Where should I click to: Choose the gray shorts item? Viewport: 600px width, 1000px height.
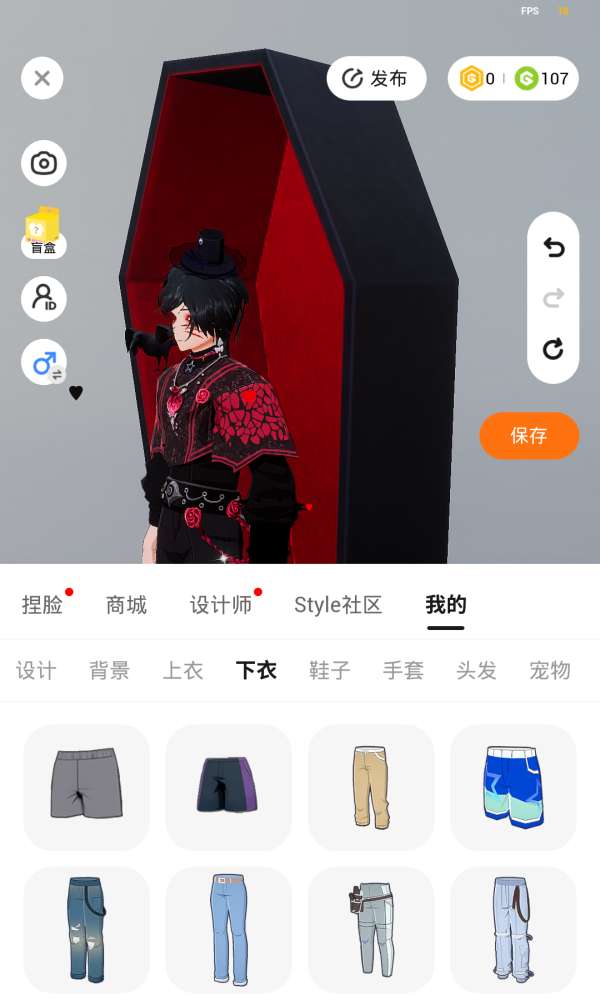[87, 786]
